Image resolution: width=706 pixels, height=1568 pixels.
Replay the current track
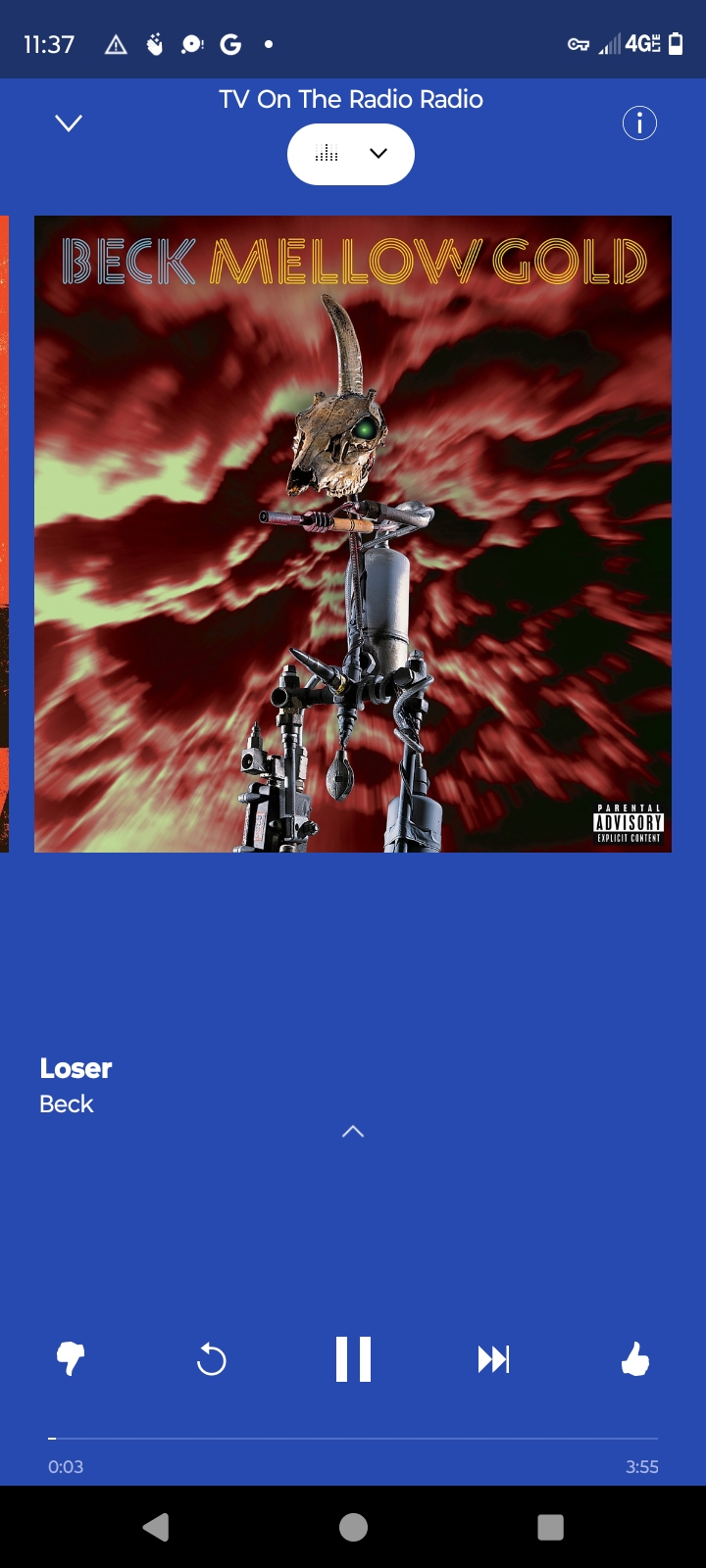click(211, 1359)
